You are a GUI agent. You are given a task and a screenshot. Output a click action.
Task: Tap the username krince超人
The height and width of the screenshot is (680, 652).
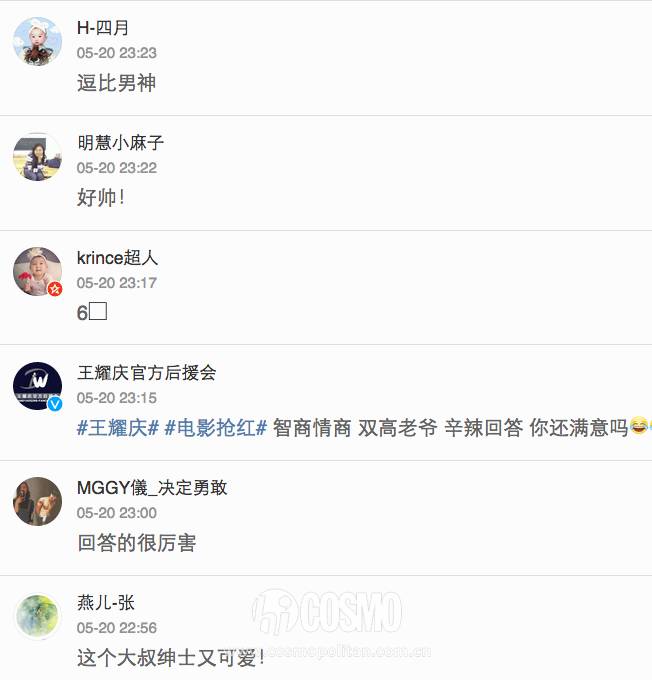tap(117, 258)
